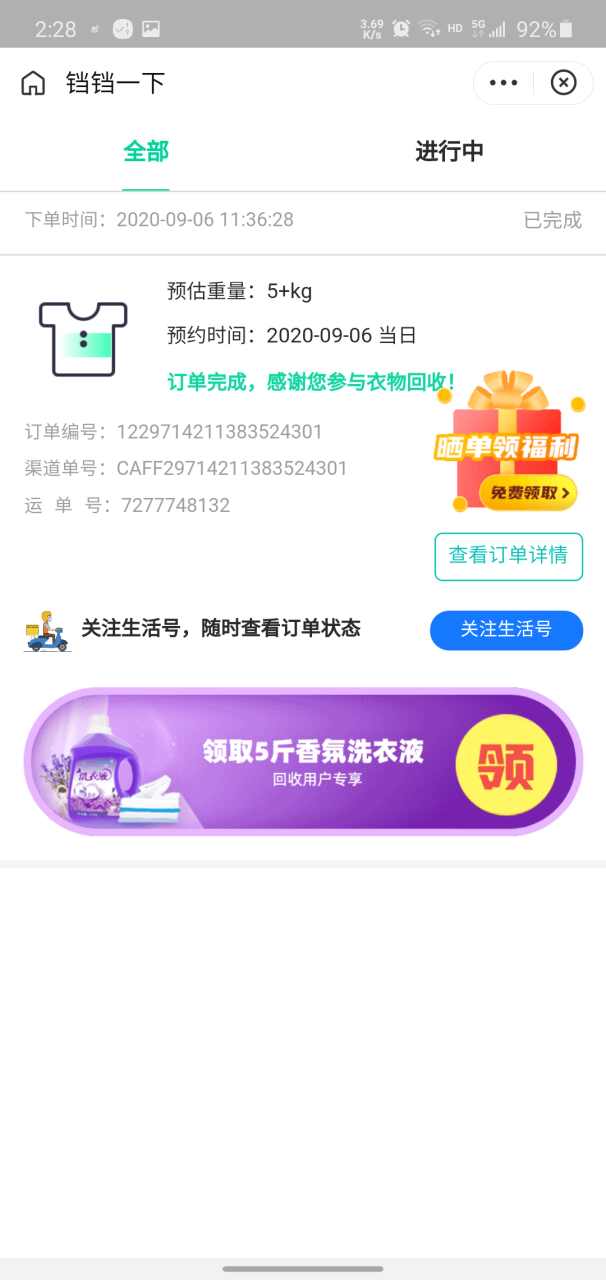This screenshot has width=606, height=1280.
Task: Switch to the 全部 tab
Action: (x=146, y=152)
